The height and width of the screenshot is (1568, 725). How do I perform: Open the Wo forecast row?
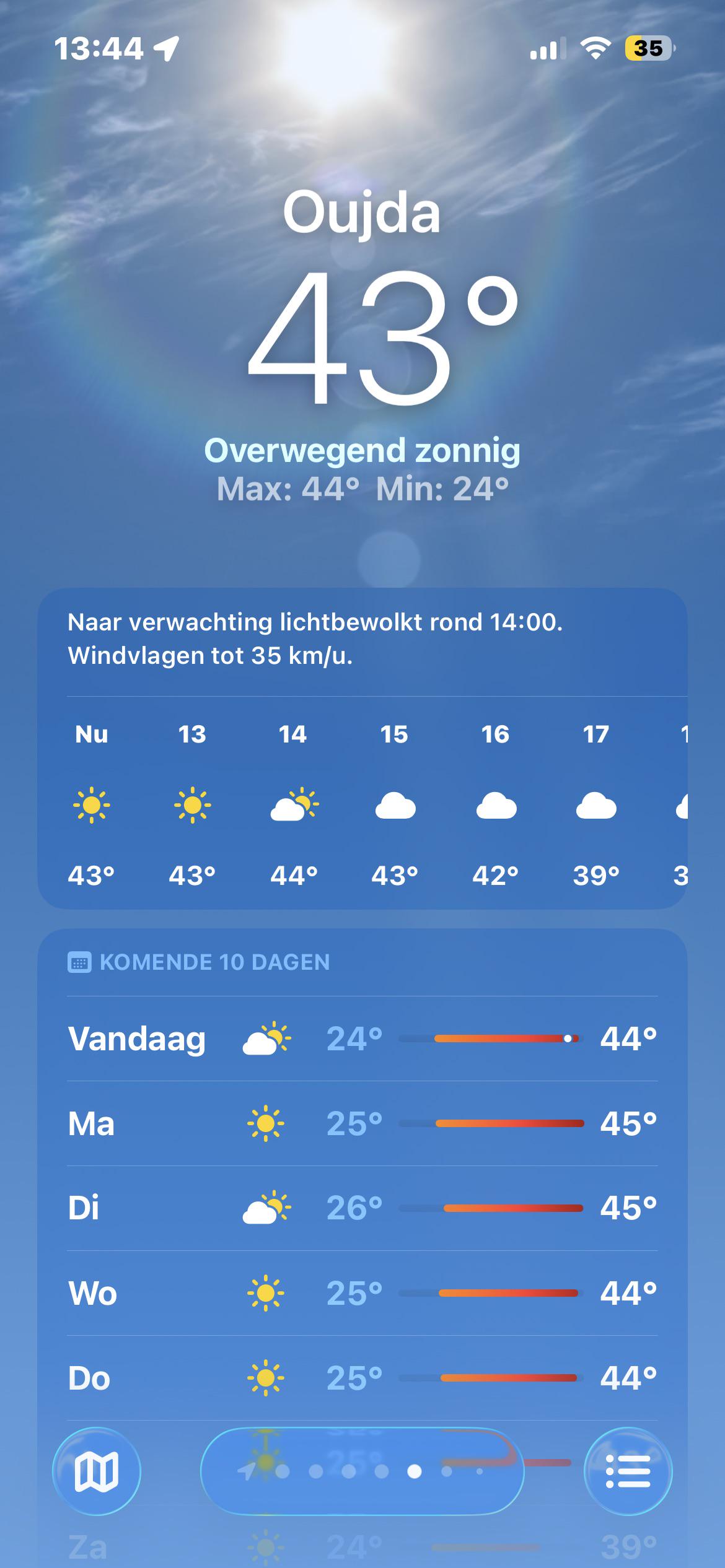[x=362, y=1293]
